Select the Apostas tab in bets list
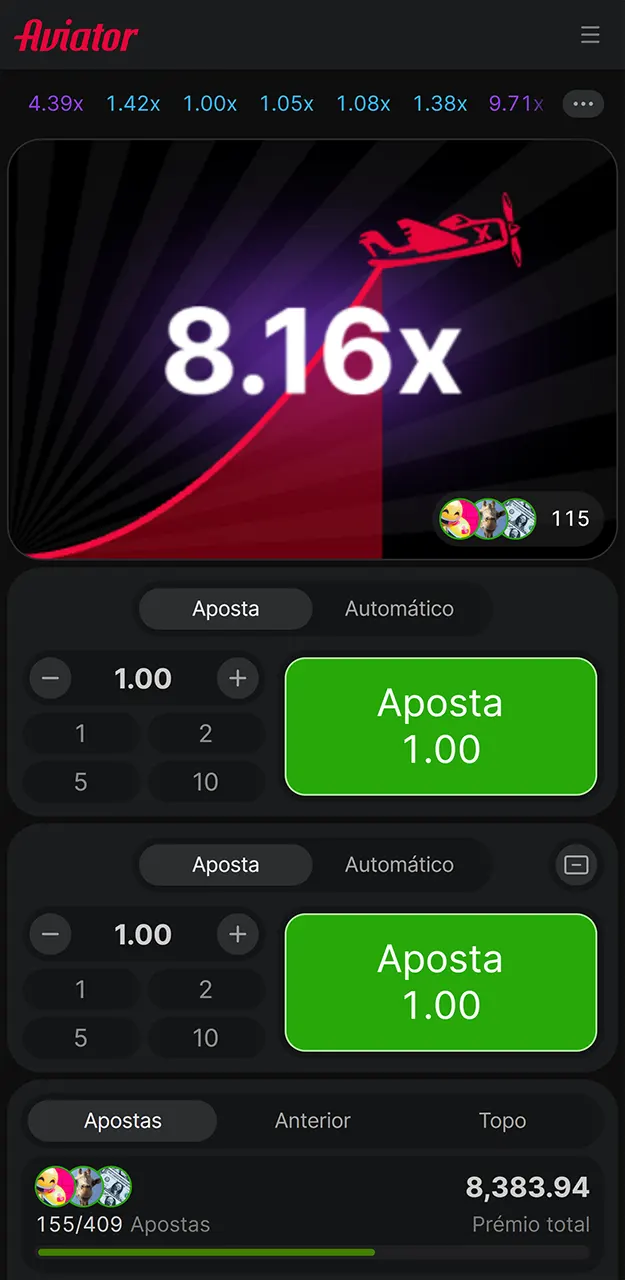The height and width of the screenshot is (1280, 625). [123, 1121]
